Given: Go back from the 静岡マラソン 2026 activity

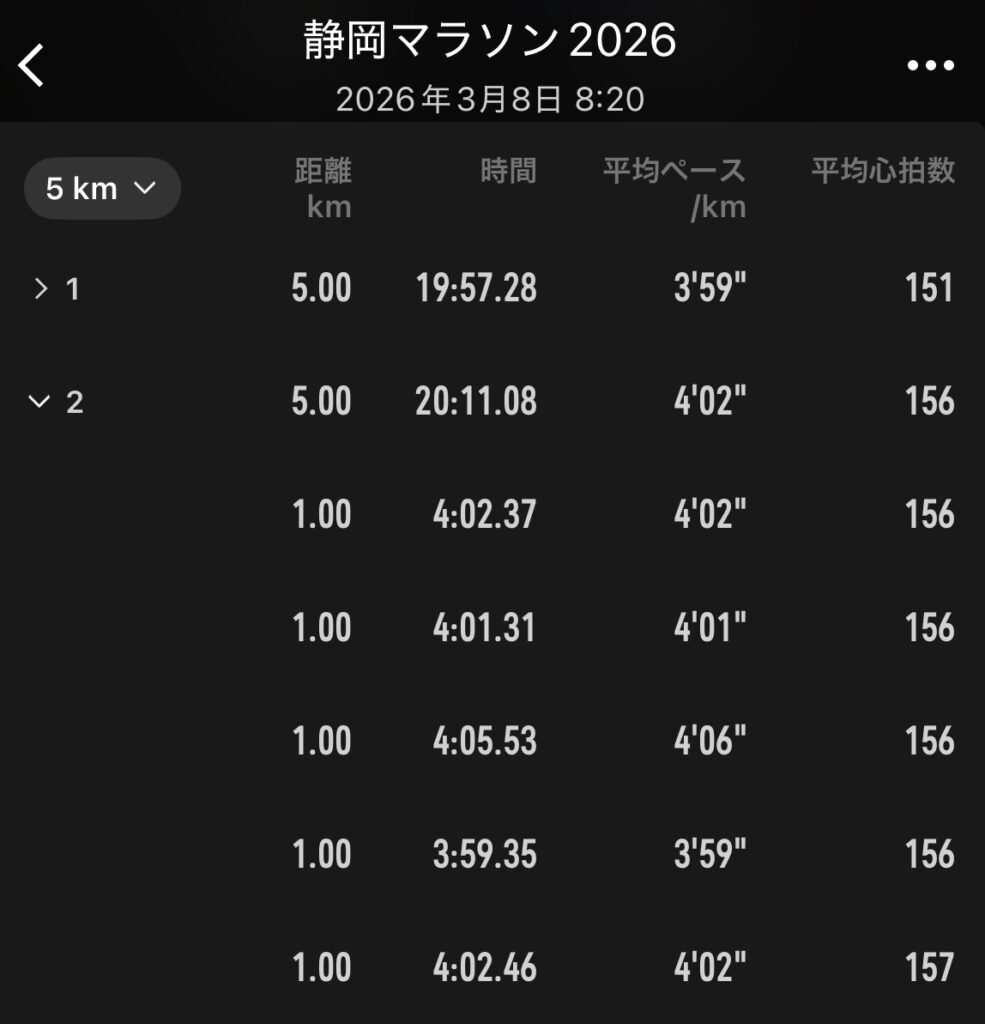Looking at the screenshot, I should pyautogui.click(x=32, y=66).
